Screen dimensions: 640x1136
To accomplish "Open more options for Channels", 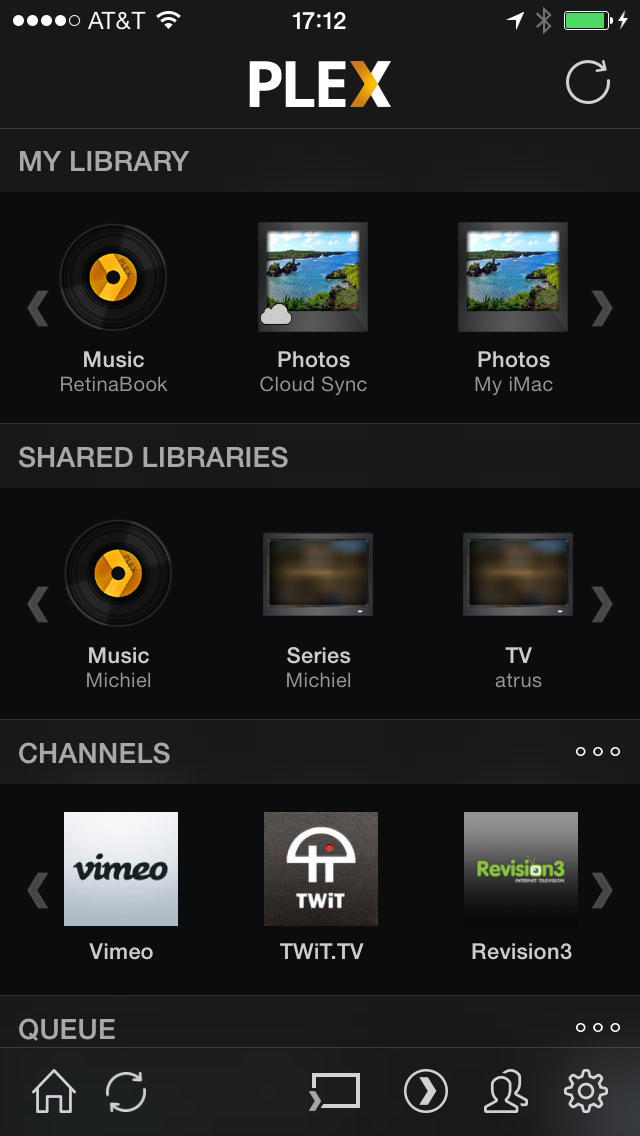I will 598,752.
